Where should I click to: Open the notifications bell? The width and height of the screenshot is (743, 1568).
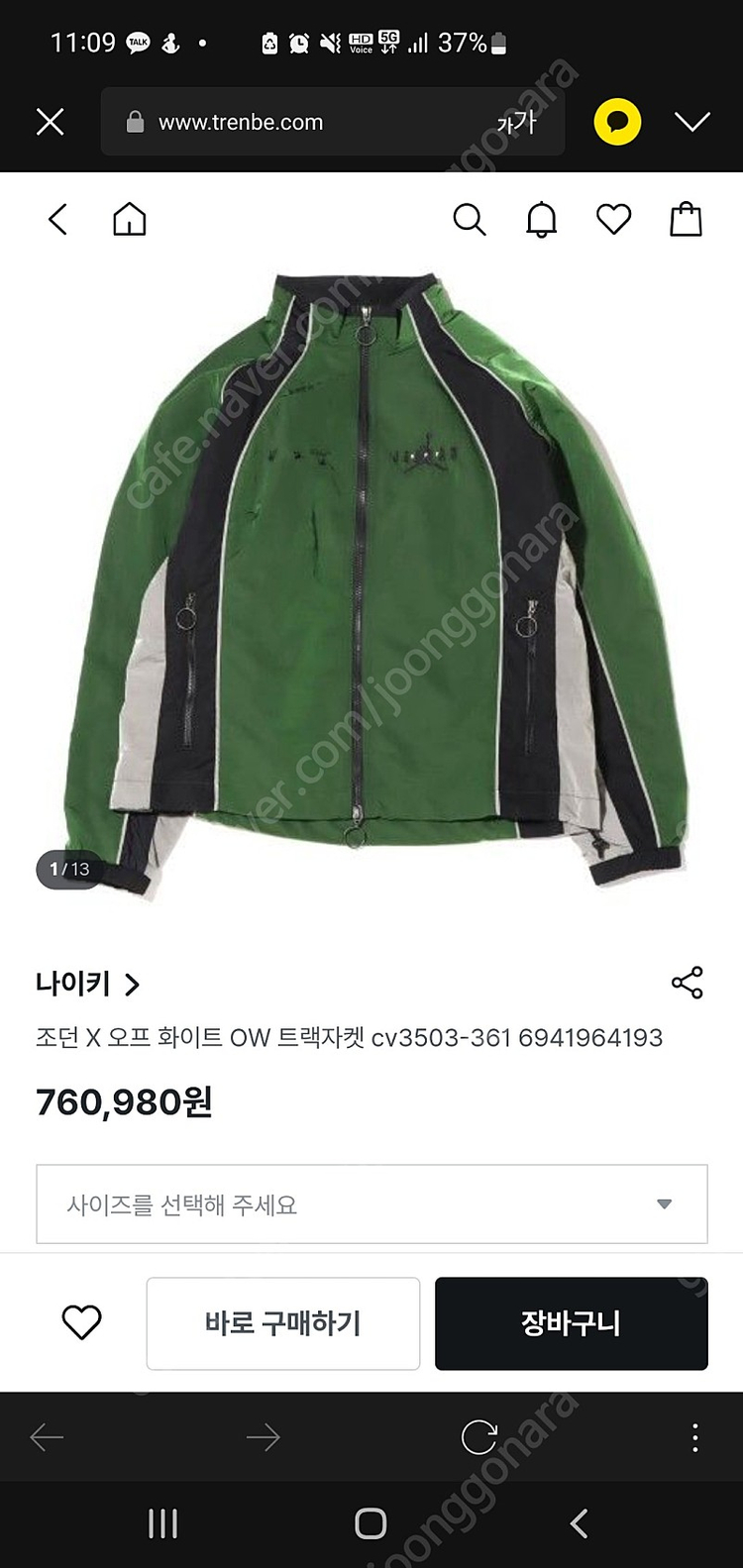(x=541, y=219)
